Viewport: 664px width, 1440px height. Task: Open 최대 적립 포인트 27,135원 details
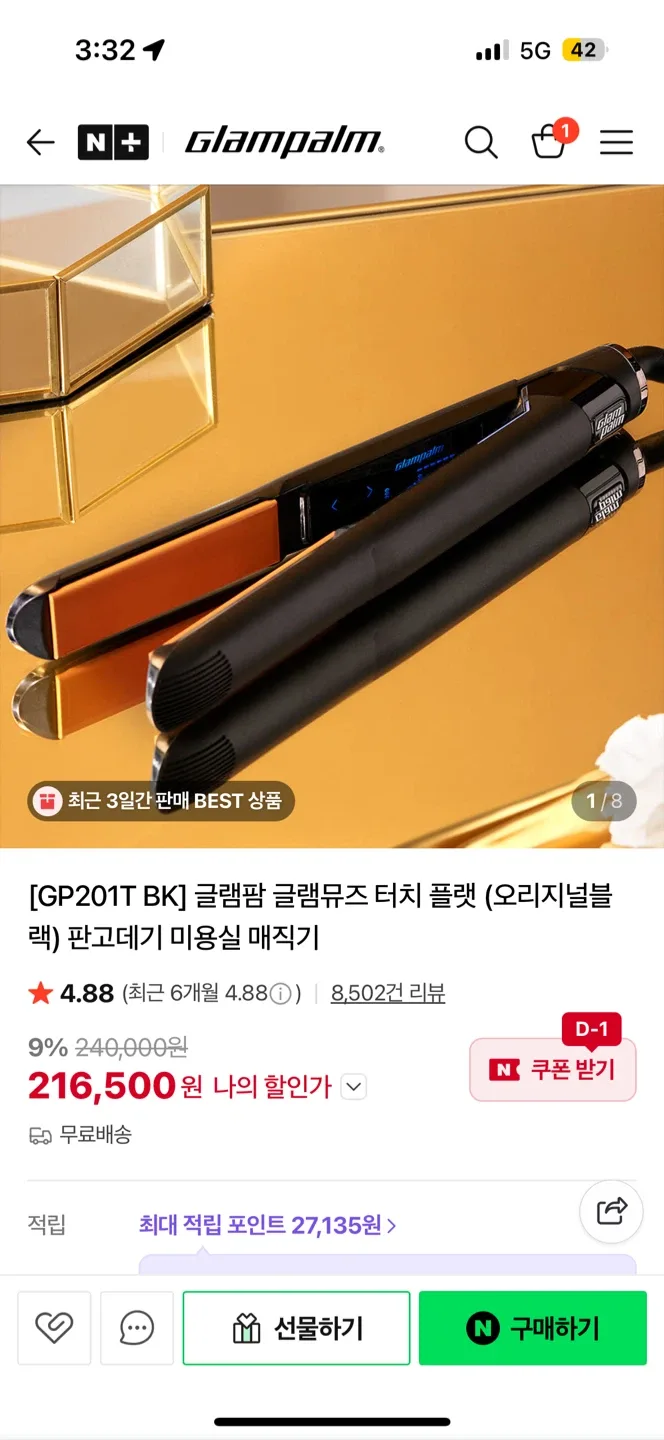[268, 1225]
